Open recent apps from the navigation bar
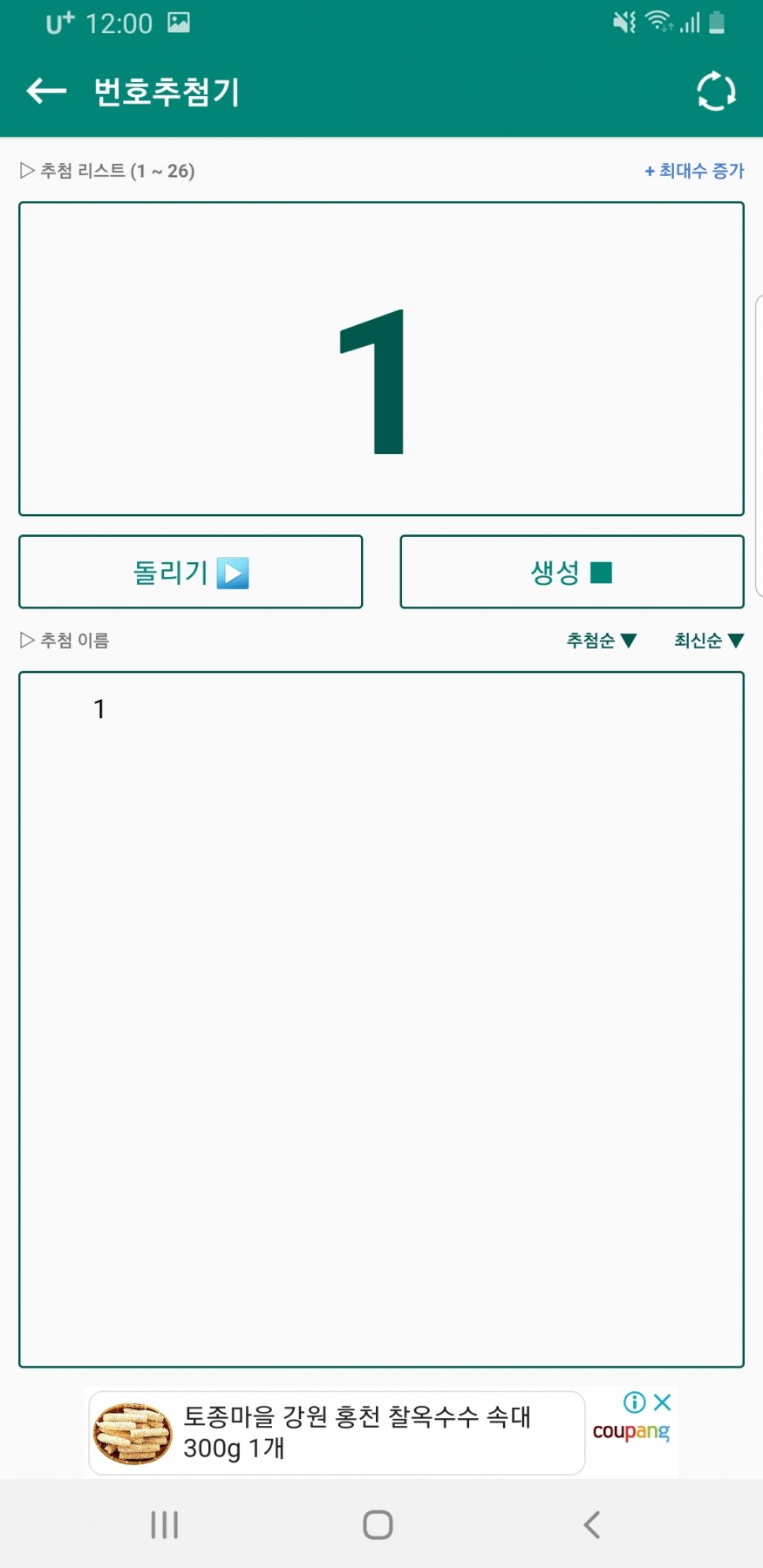 (165, 1524)
